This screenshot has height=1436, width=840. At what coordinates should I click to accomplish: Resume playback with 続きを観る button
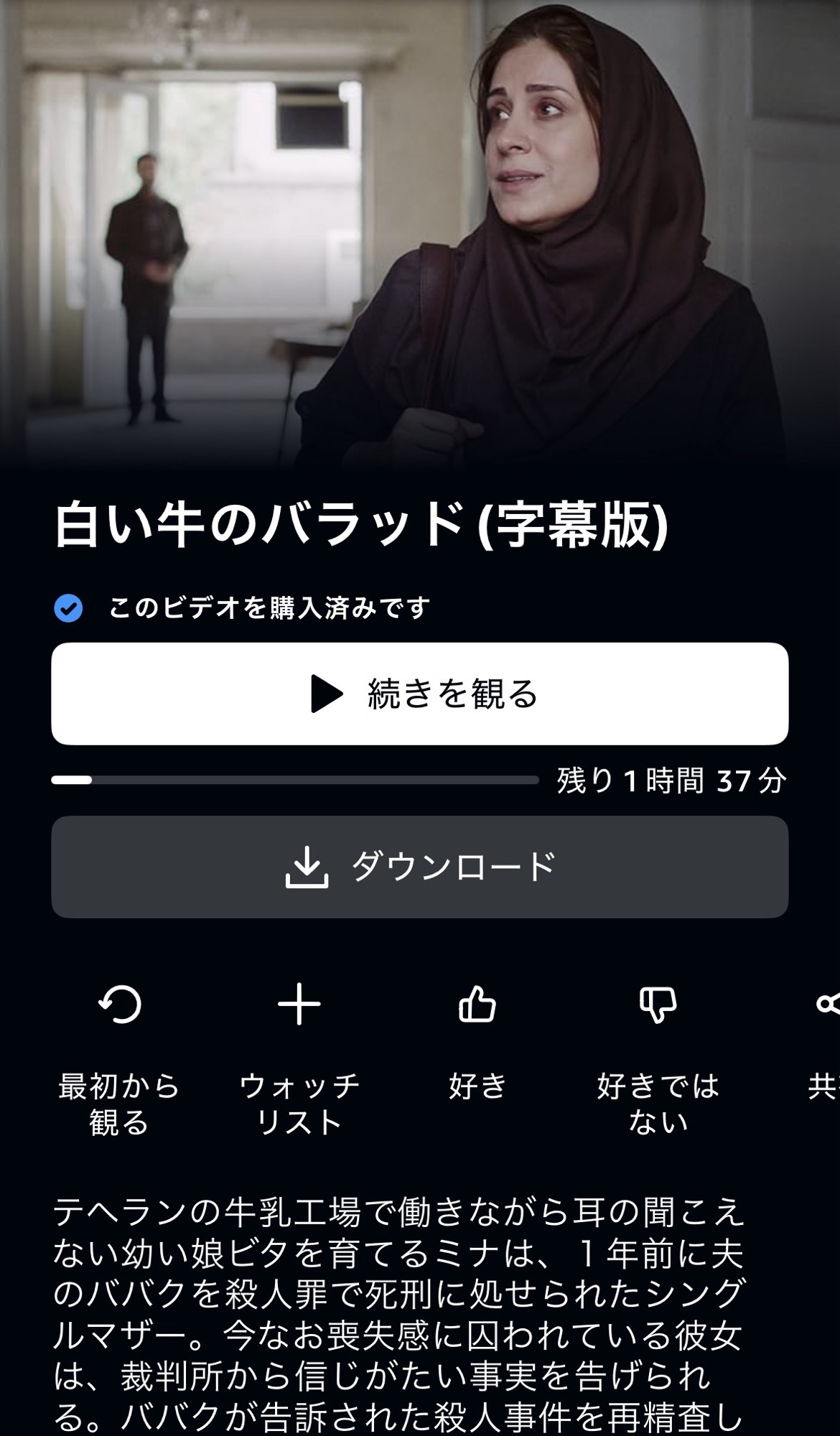pos(419,694)
